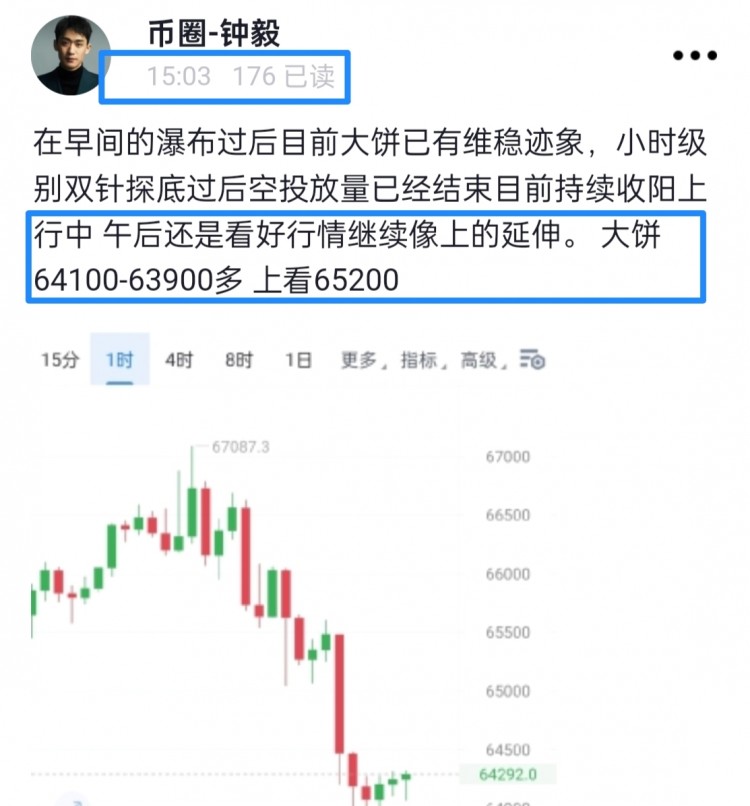The image size is (750, 806).
Task: Open 币圈-钟毅's profile avatar
Action: click(70, 54)
